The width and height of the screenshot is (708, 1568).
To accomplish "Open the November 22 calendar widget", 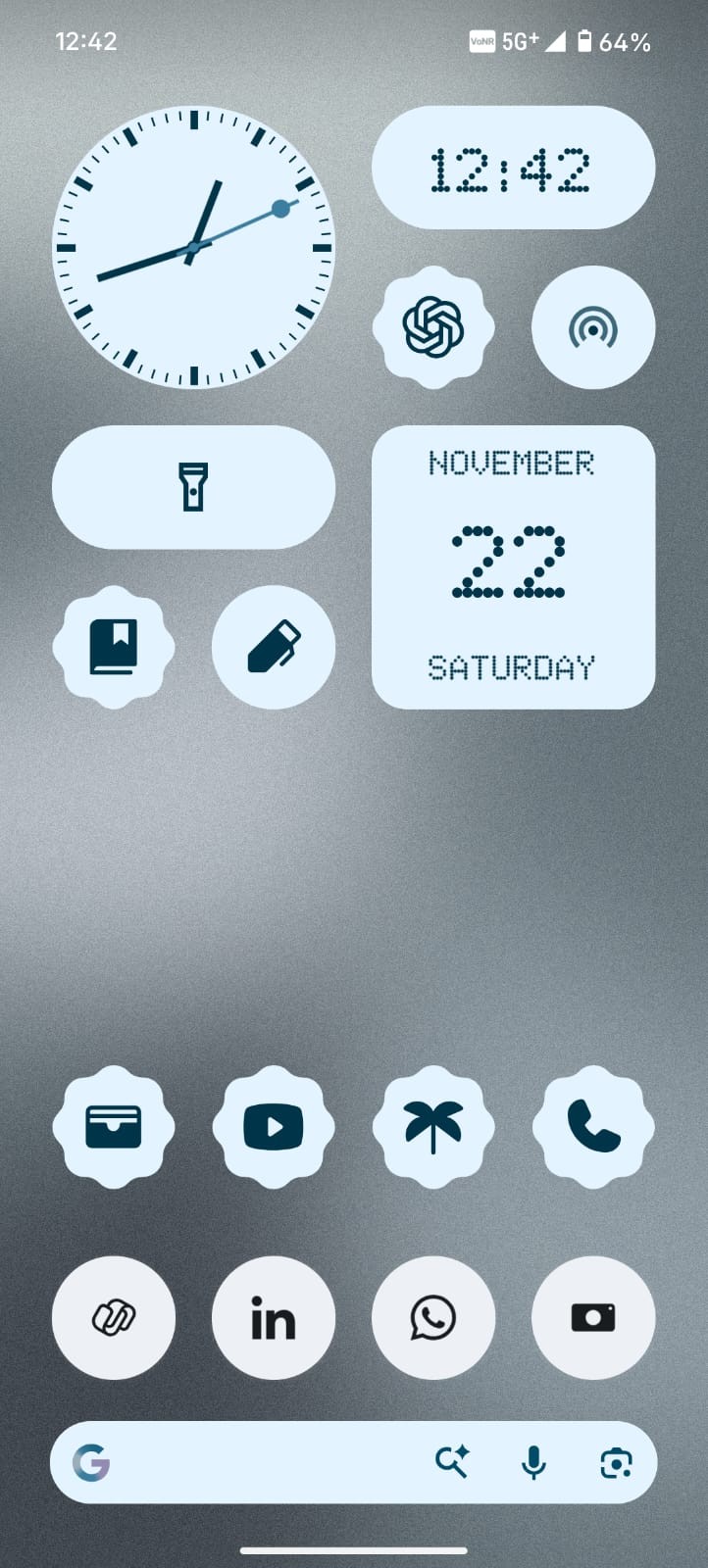I will click(x=513, y=566).
